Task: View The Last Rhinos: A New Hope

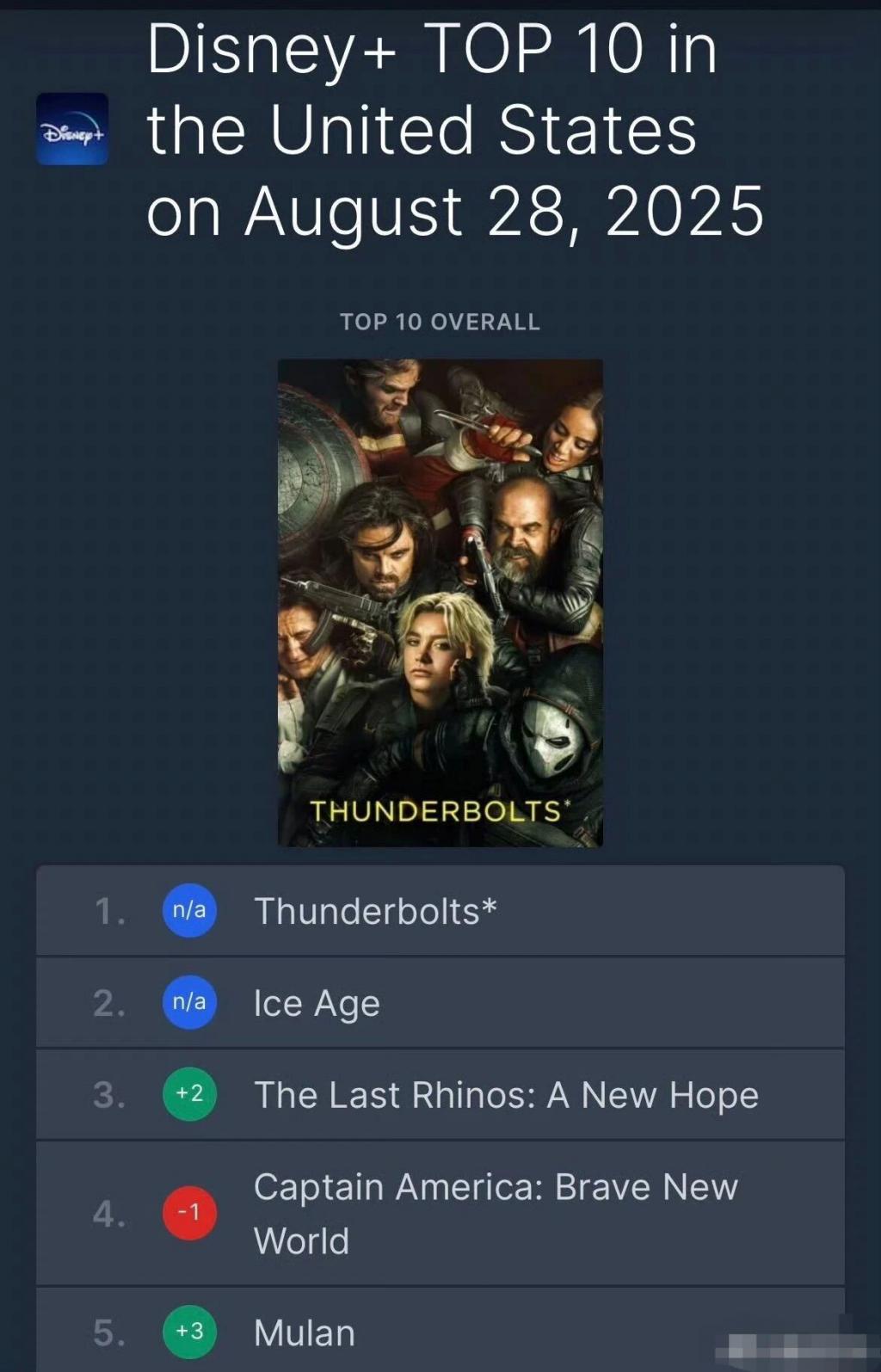Action: tap(506, 1095)
